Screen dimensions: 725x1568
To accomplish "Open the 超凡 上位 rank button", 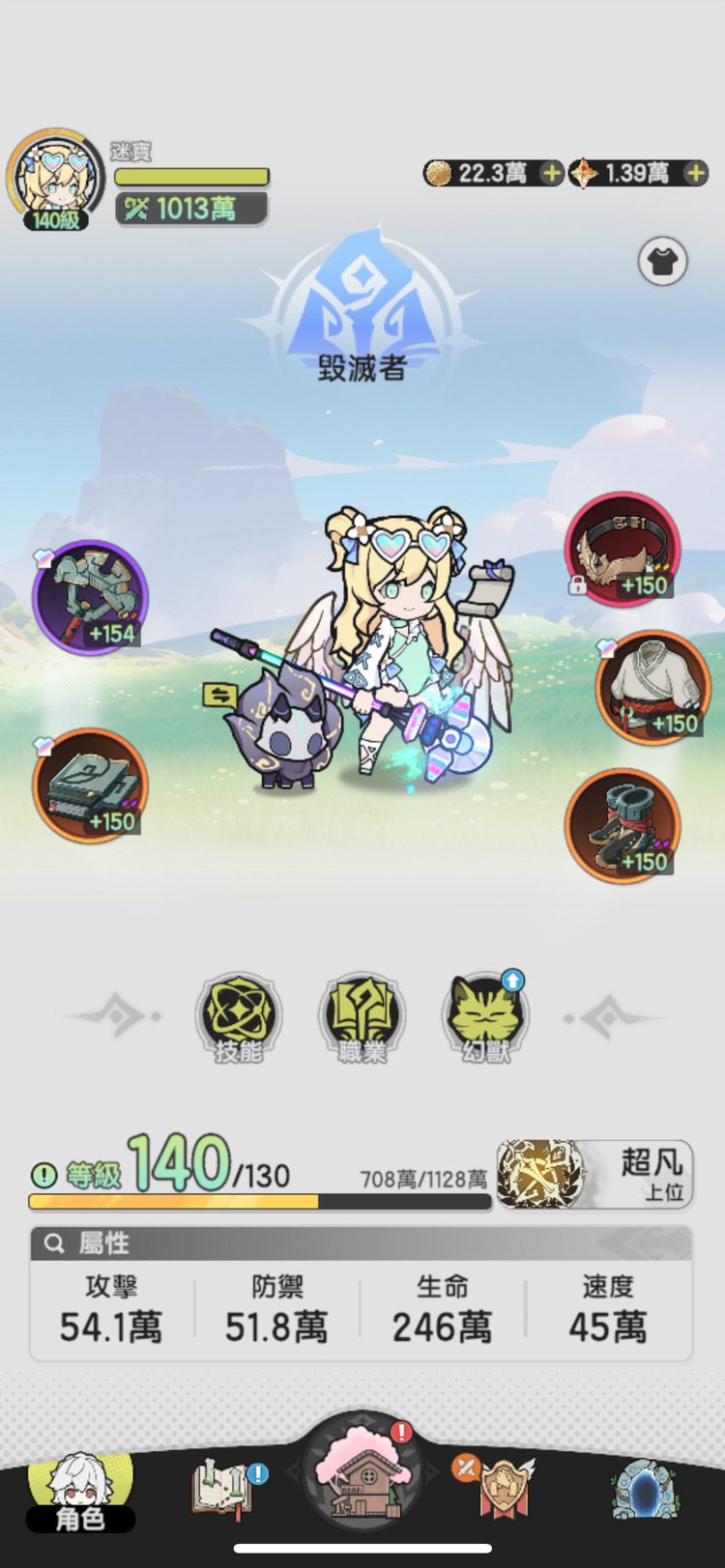I will click(x=595, y=1174).
